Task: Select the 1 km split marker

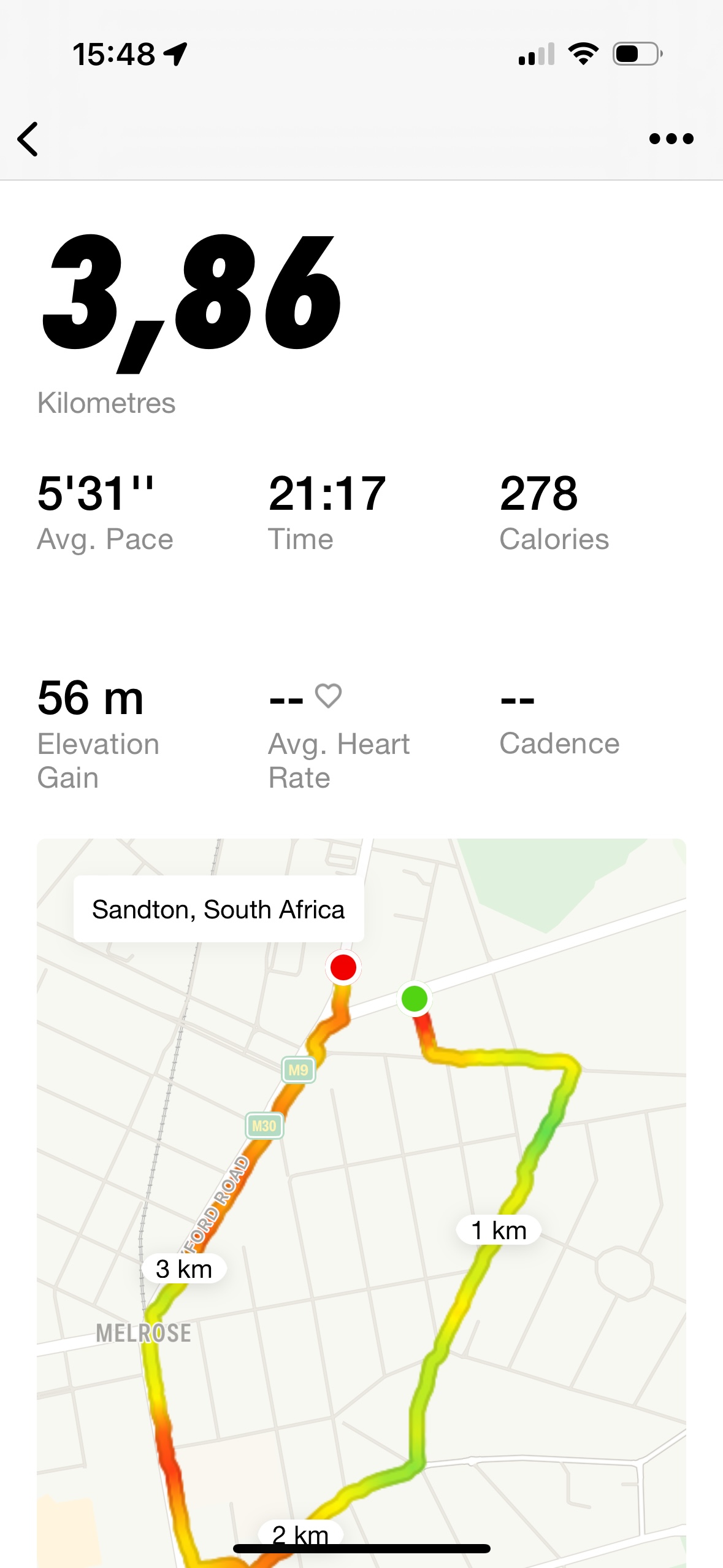Action: 500,1231
